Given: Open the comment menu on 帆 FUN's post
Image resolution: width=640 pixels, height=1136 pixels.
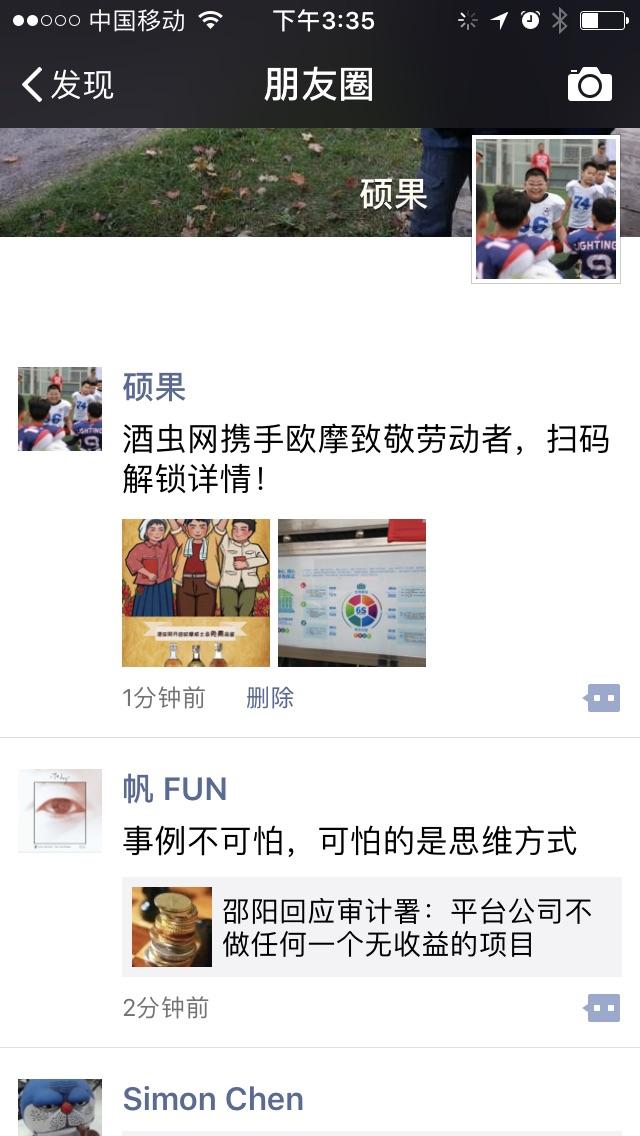Looking at the screenshot, I should click(x=603, y=1008).
